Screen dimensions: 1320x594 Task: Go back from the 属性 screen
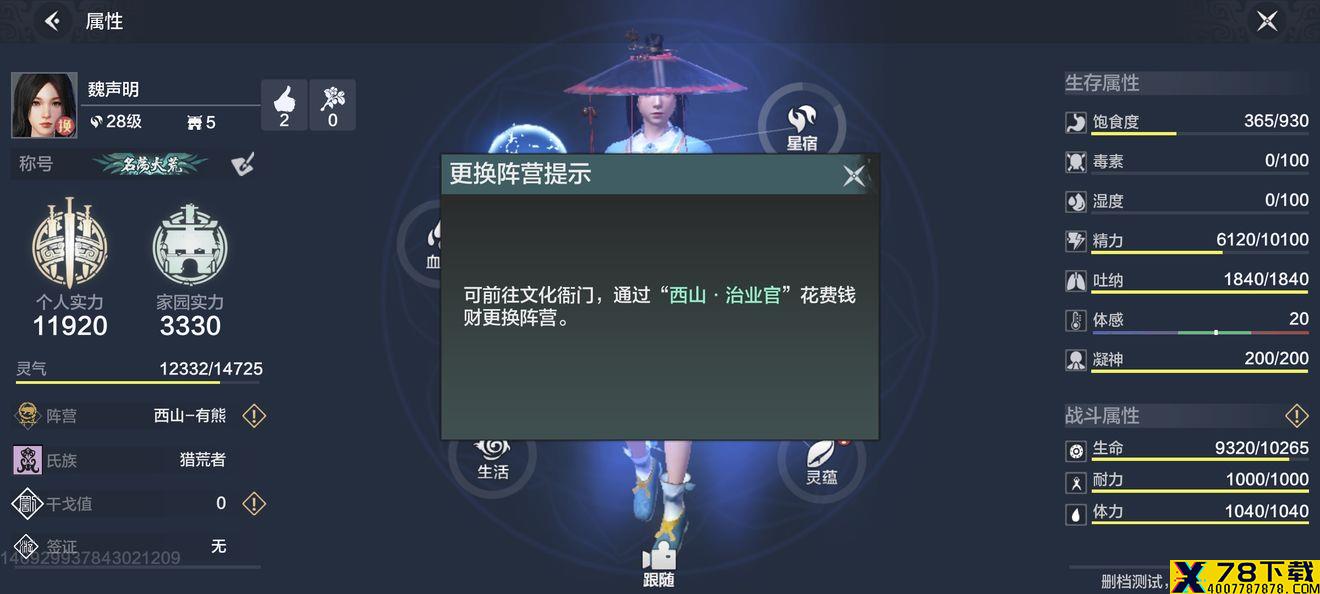53,21
